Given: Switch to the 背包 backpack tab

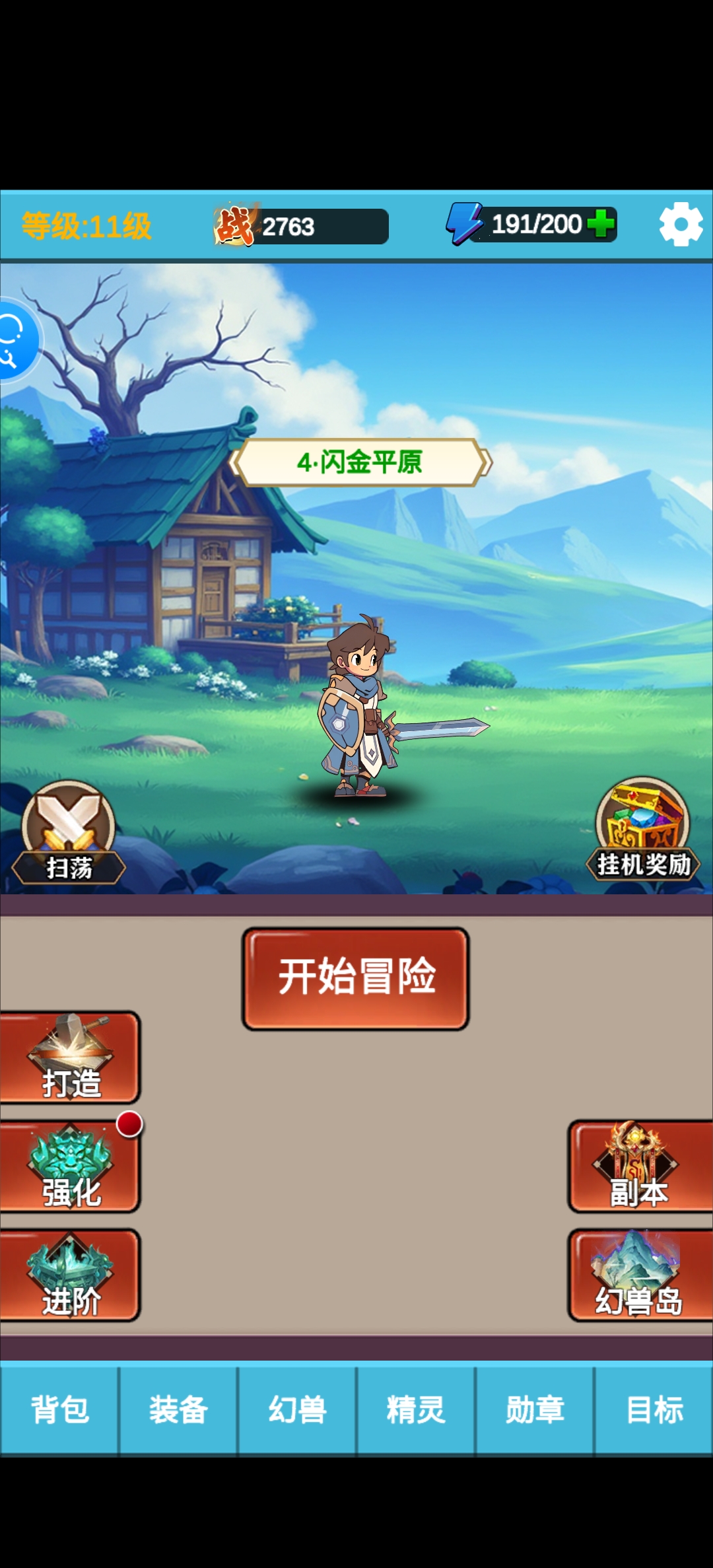Looking at the screenshot, I should 59,1409.
